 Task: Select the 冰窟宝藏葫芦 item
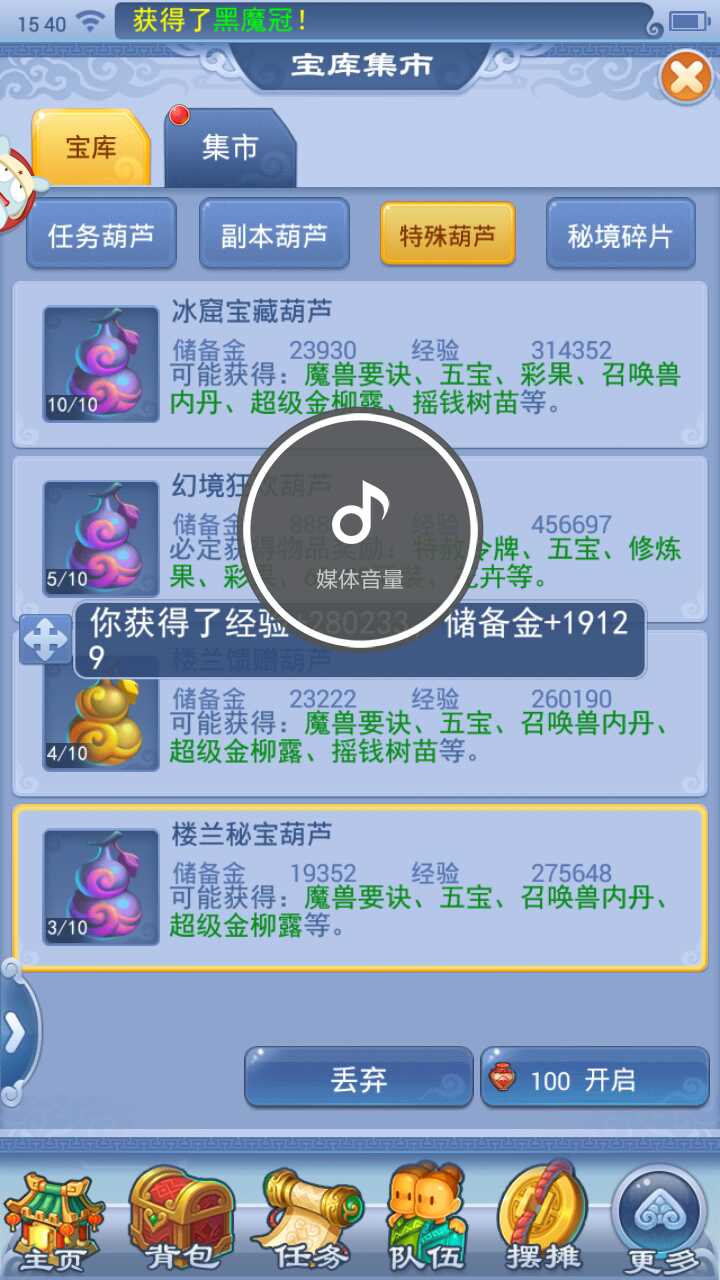click(360, 365)
